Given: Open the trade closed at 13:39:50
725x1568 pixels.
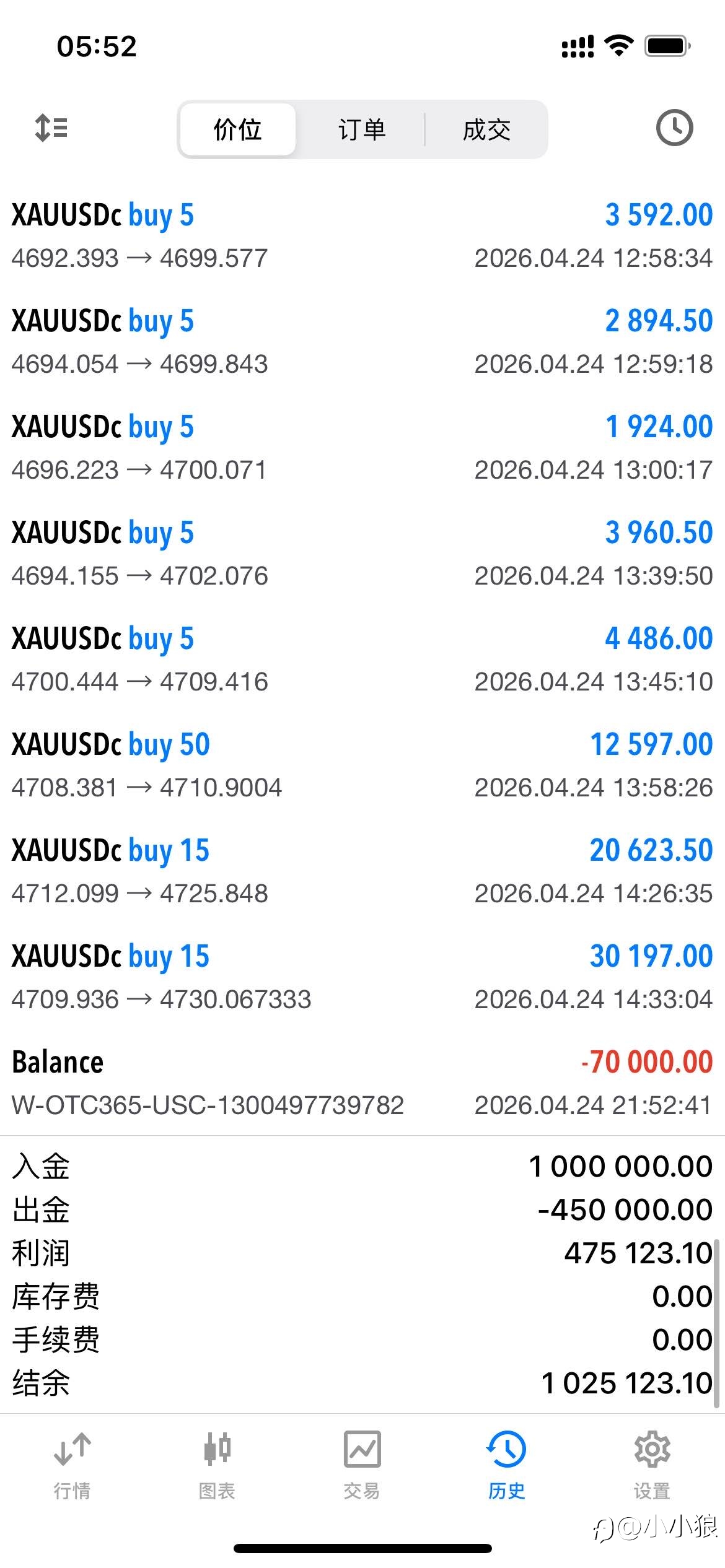Looking at the screenshot, I should point(362,553).
